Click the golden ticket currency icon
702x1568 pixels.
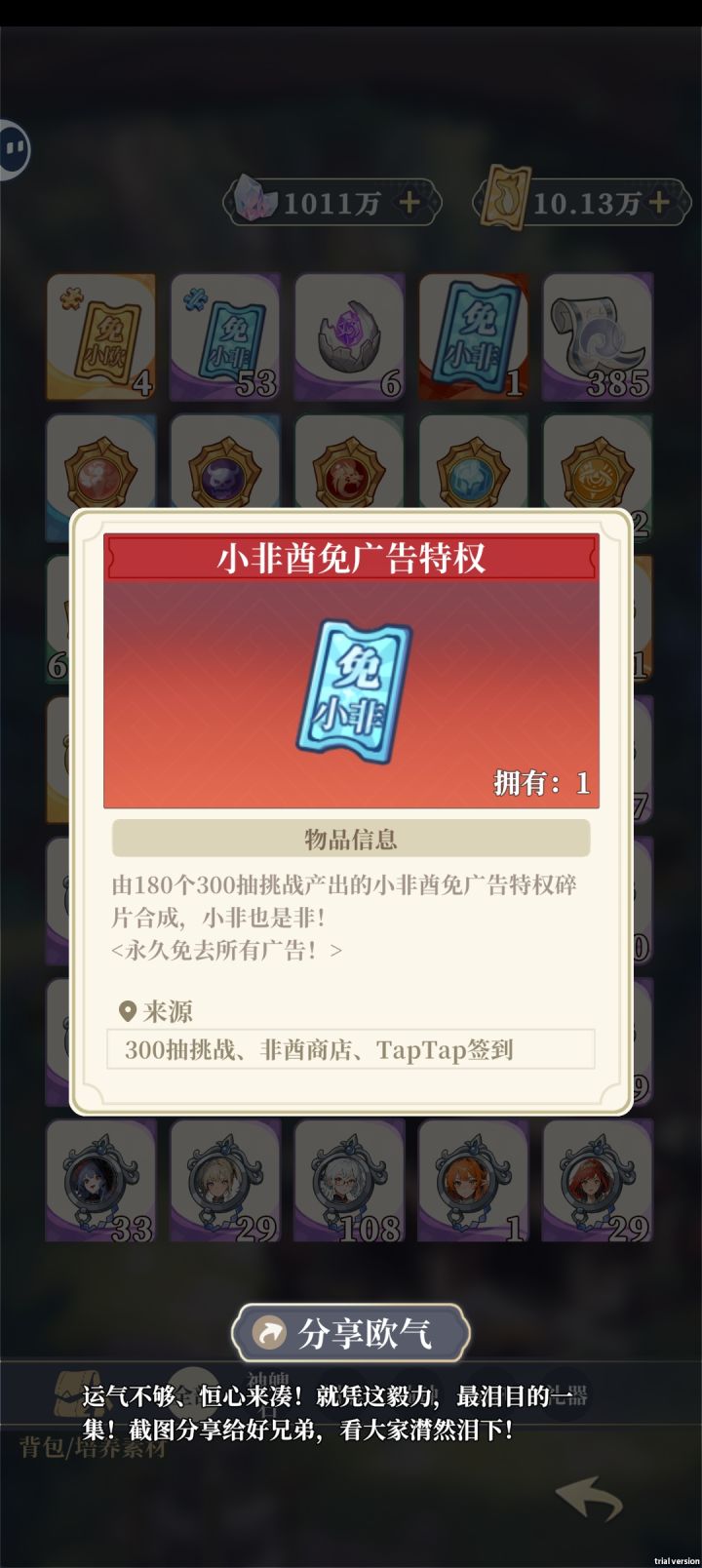506,199
